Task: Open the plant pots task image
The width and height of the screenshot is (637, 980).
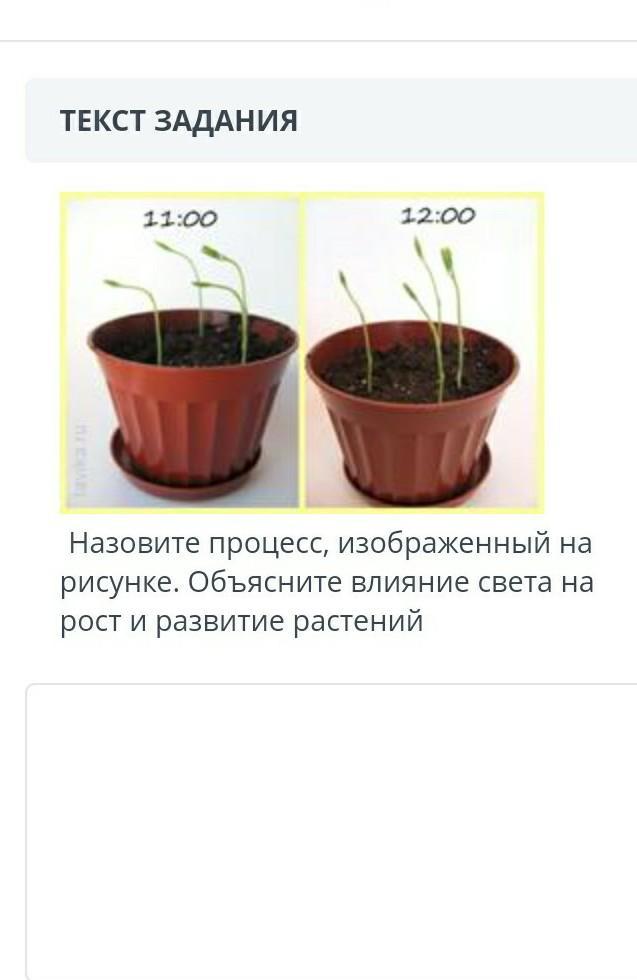Action: point(301,352)
